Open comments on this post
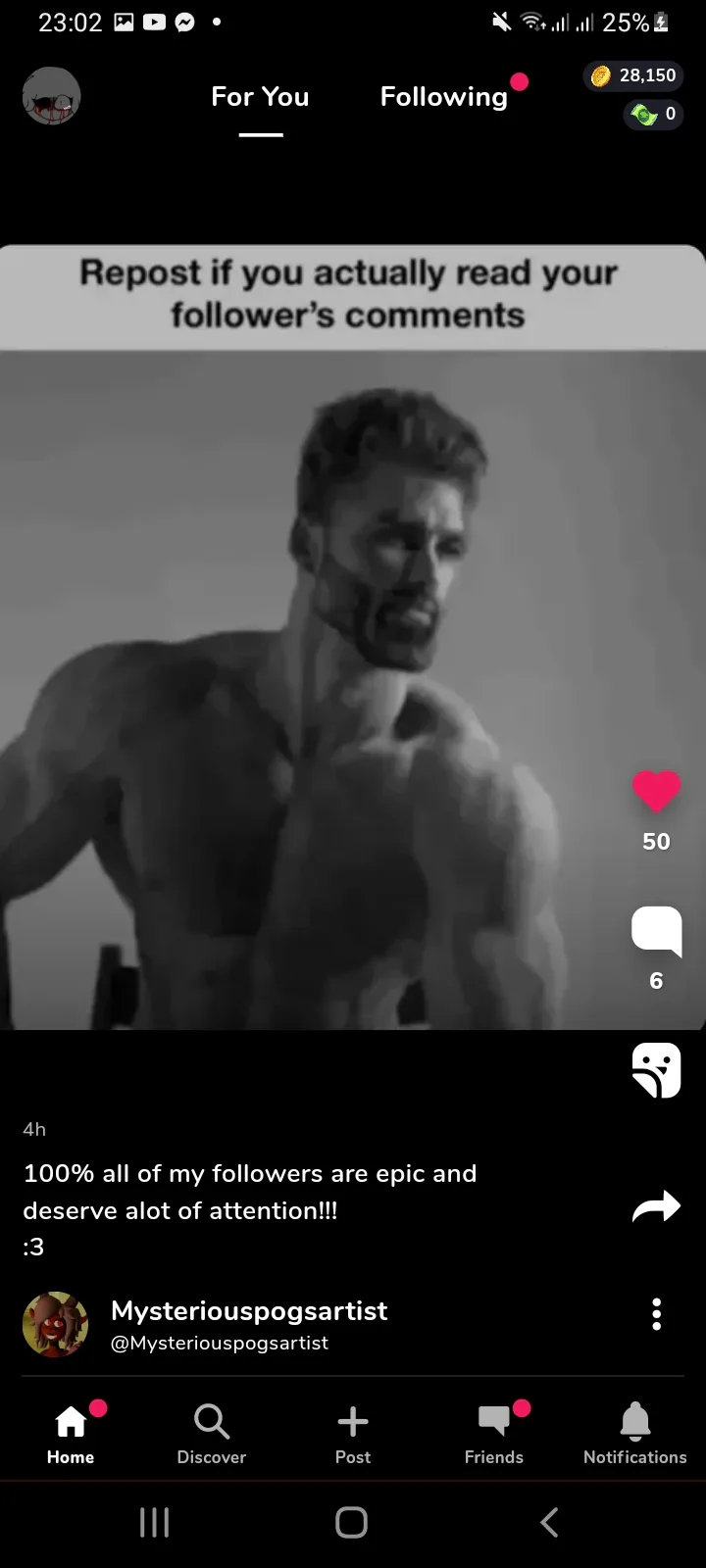Viewport: 706px width, 1568px height. click(656, 931)
